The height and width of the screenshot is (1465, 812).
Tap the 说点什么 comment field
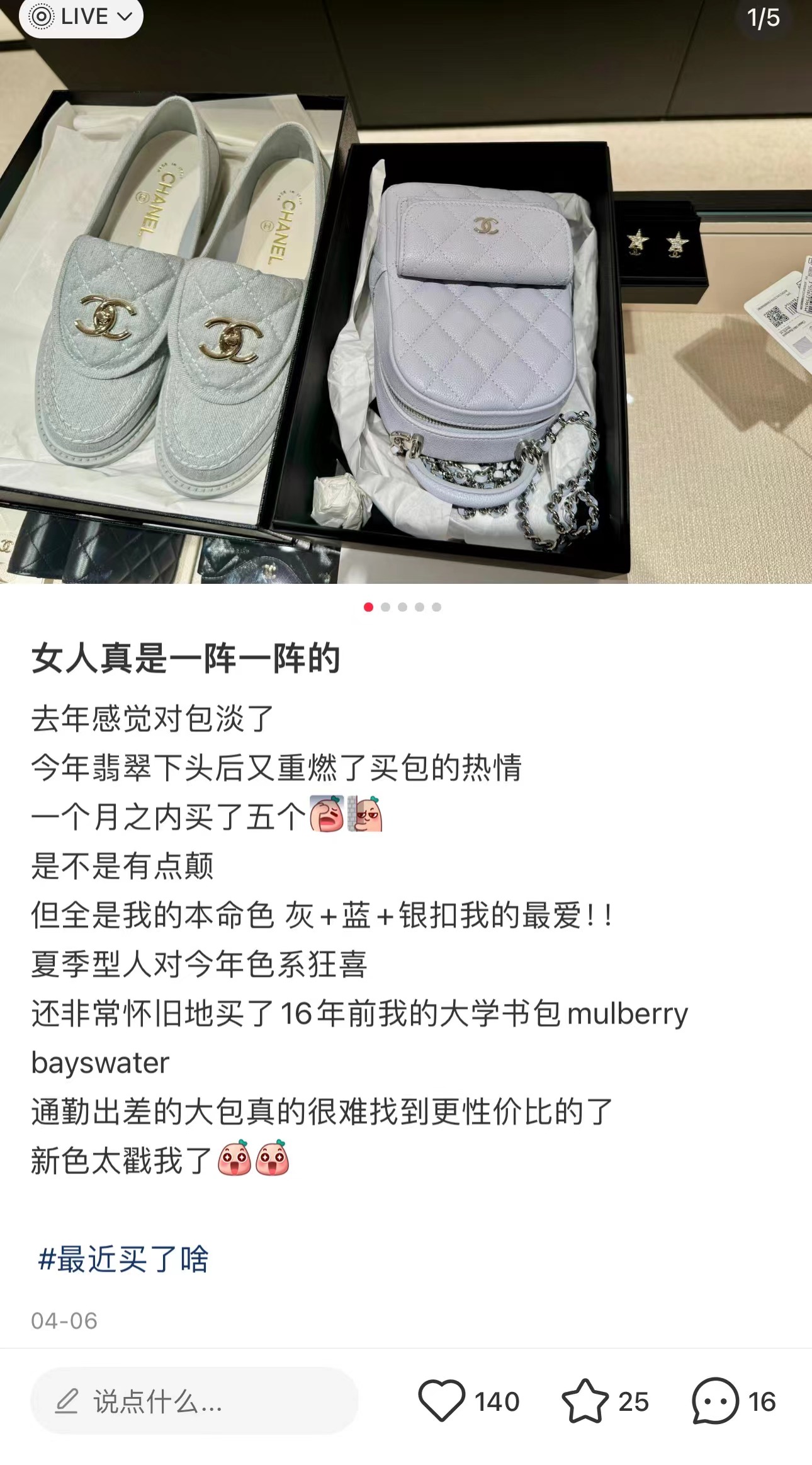pyautogui.click(x=194, y=1401)
